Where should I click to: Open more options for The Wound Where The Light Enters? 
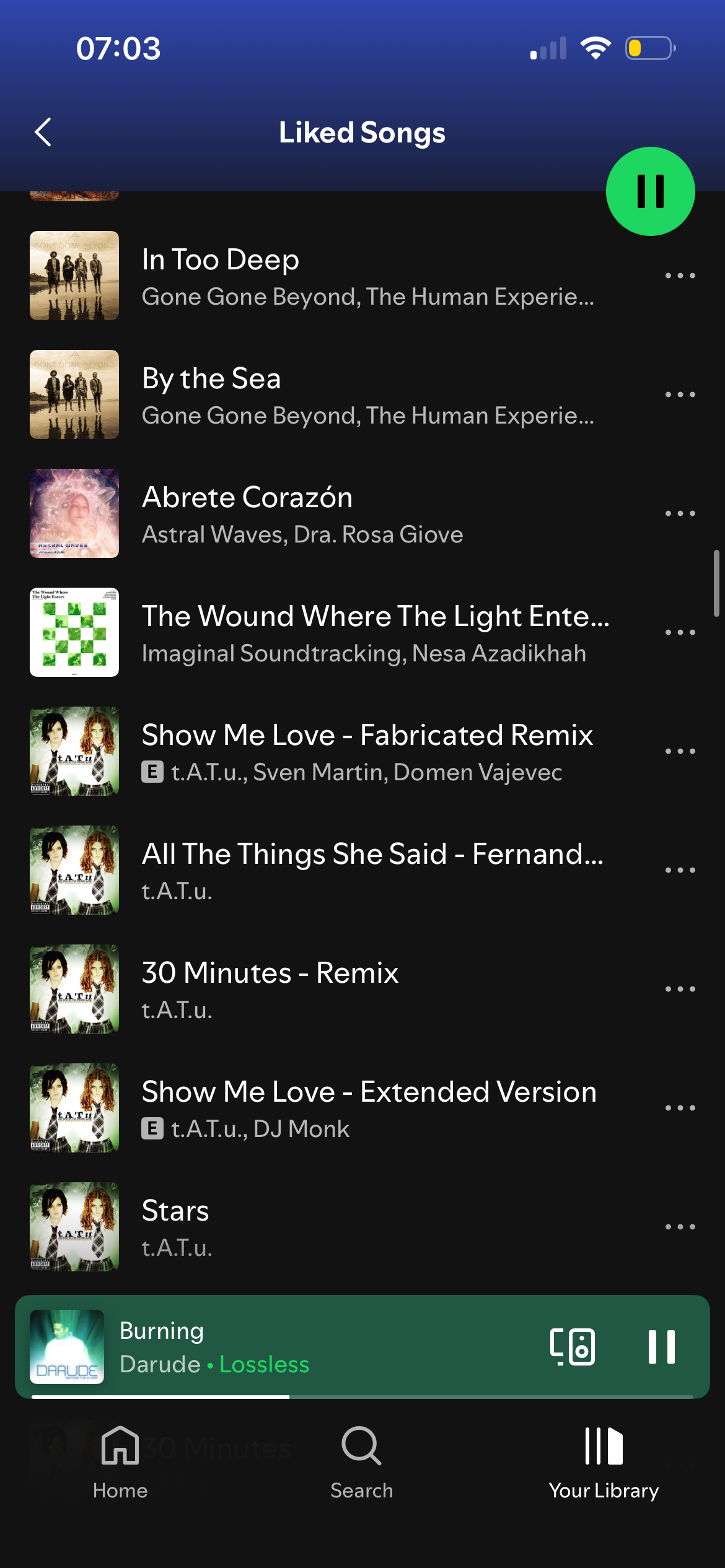680,632
